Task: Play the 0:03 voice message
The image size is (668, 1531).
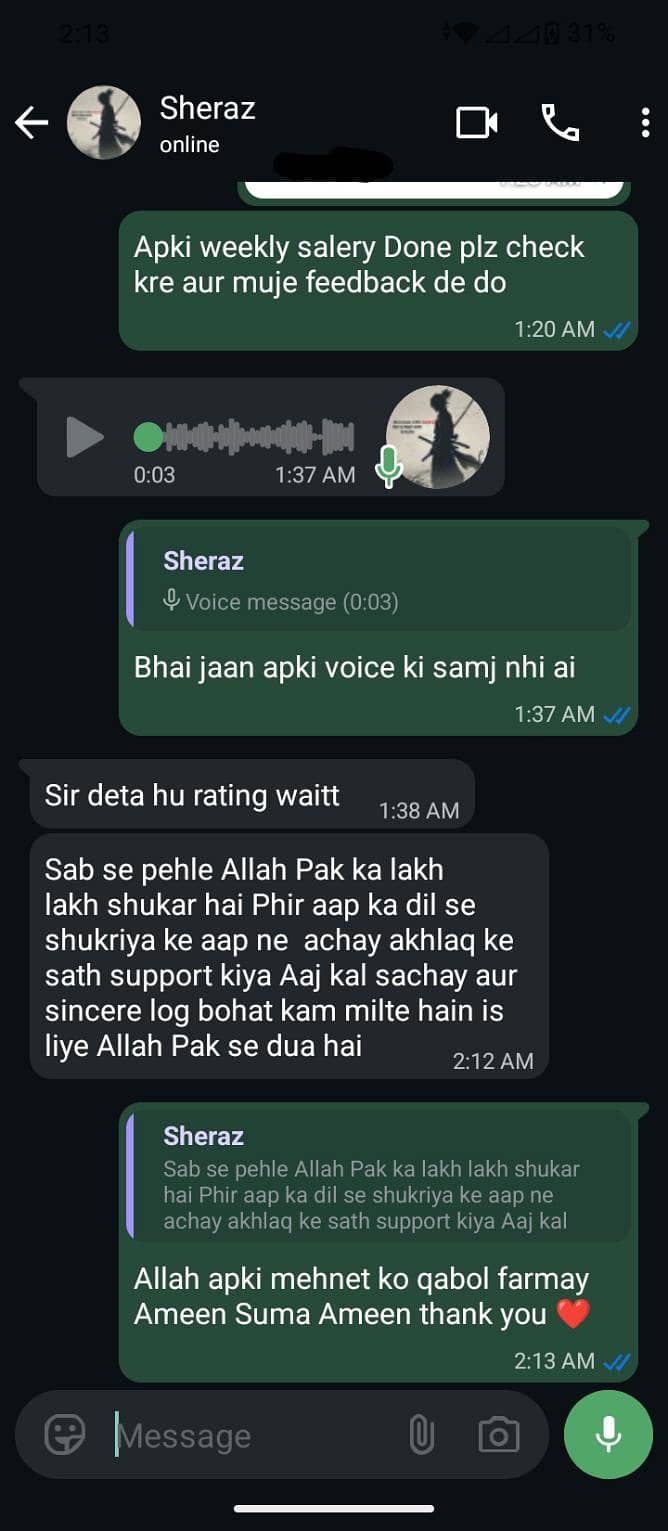Action: [84, 437]
